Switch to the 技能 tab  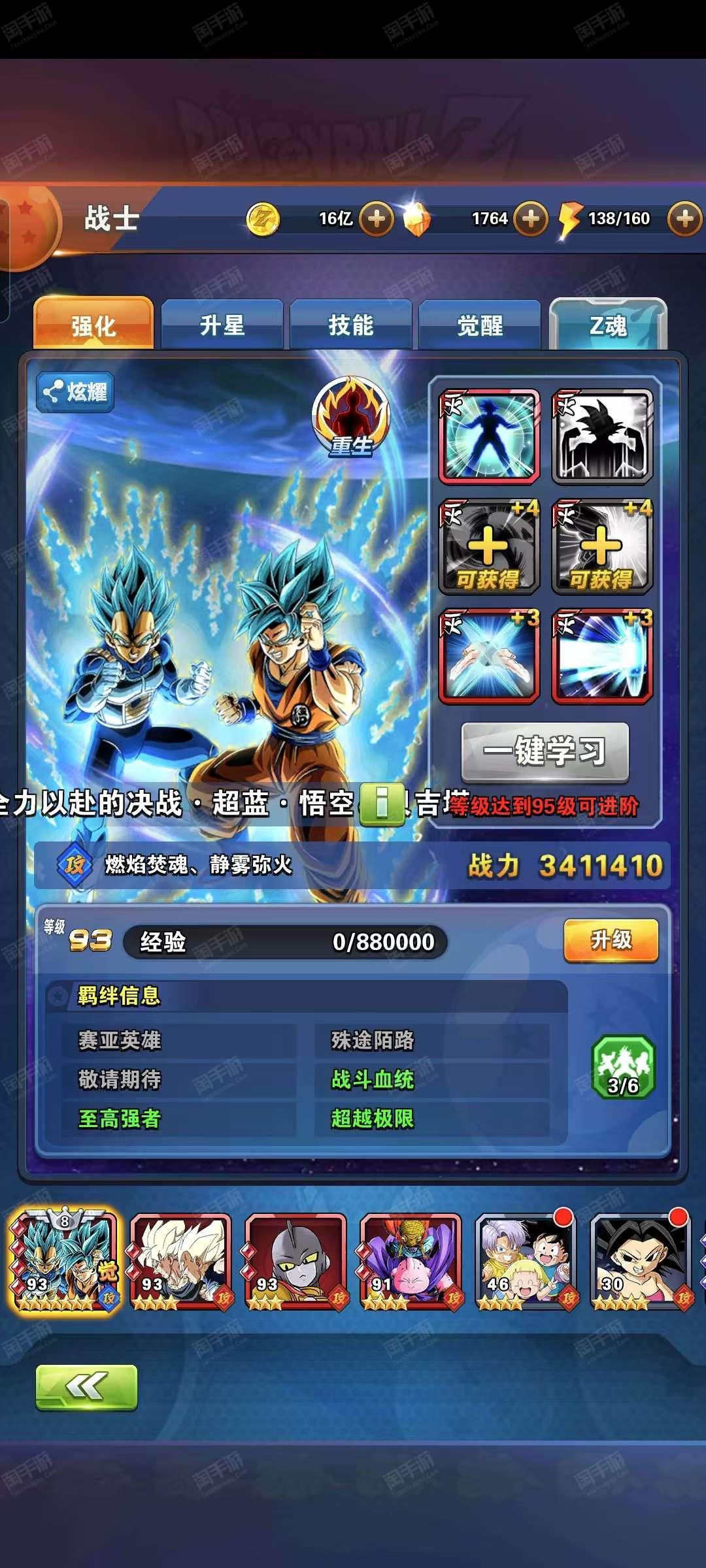(350, 325)
